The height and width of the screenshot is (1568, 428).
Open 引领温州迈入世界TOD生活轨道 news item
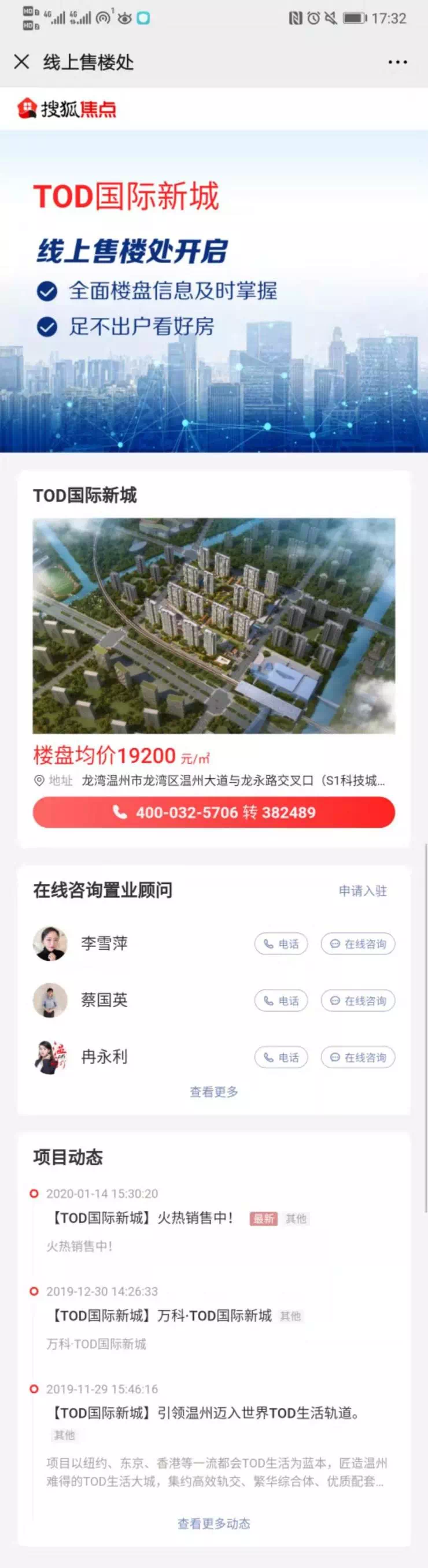(x=206, y=1413)
